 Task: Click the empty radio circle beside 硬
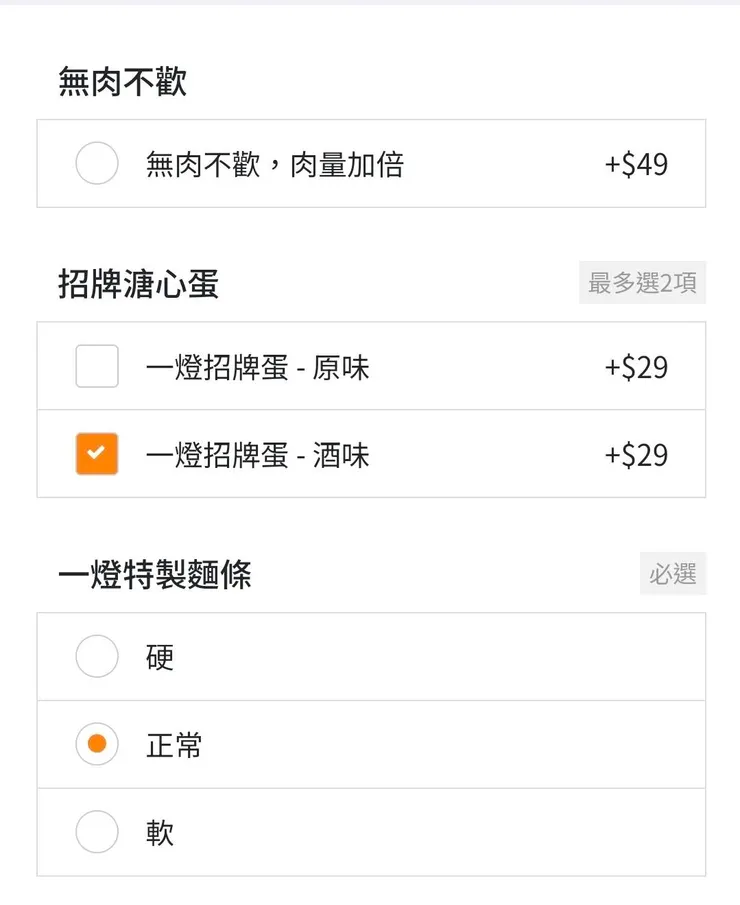coord(96,657)
